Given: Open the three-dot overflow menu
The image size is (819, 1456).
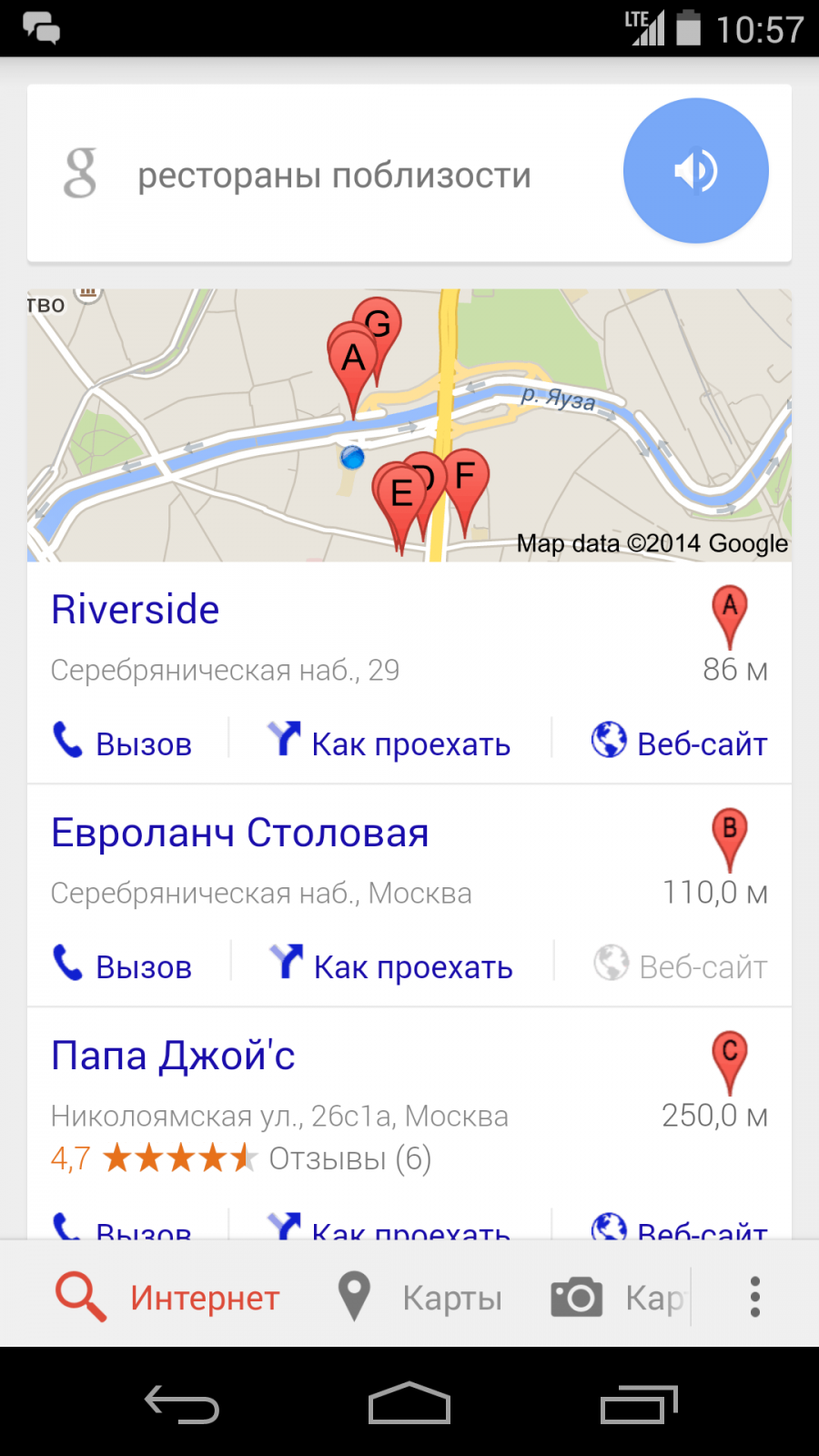Looking at the screenshot, I should [754, 1297].
